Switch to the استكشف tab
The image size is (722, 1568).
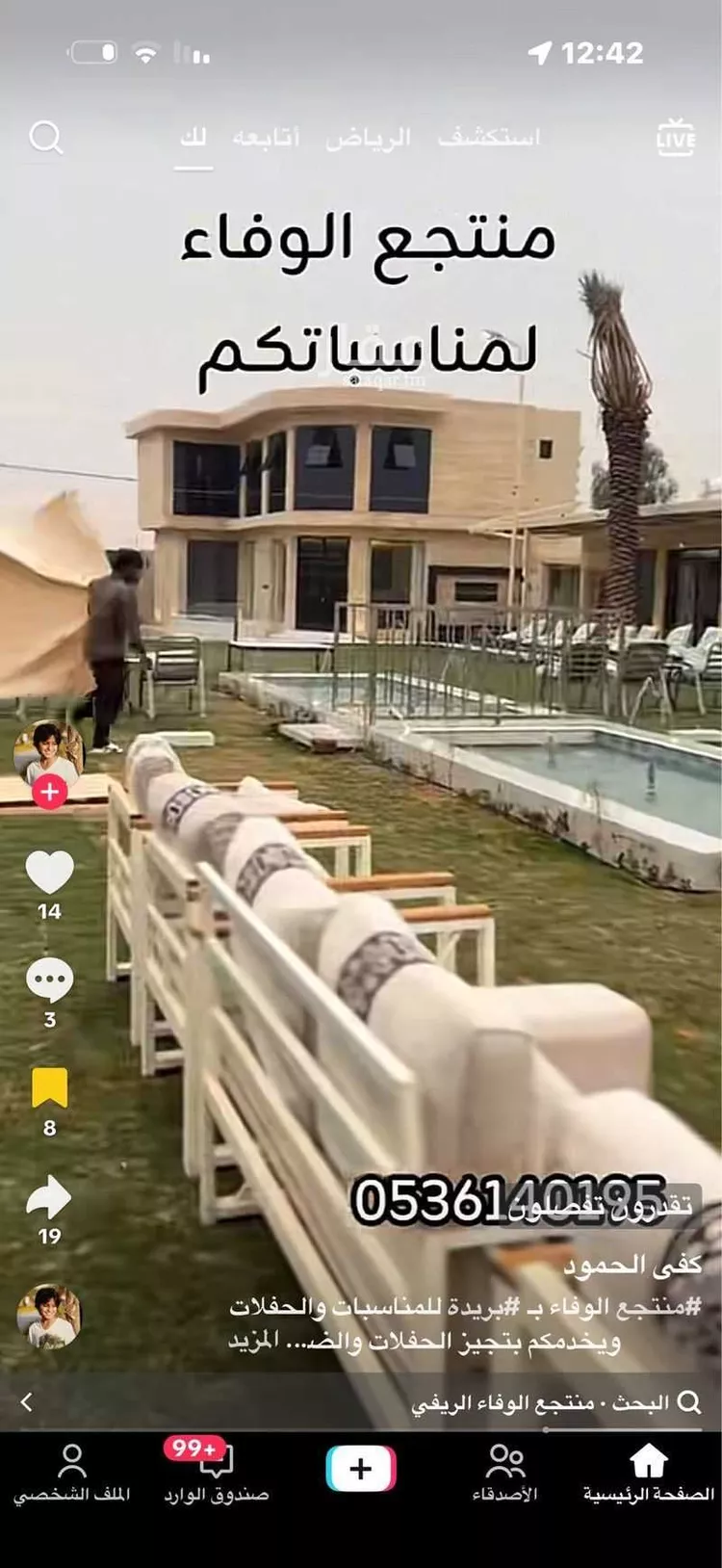click(x=489, y=138)
